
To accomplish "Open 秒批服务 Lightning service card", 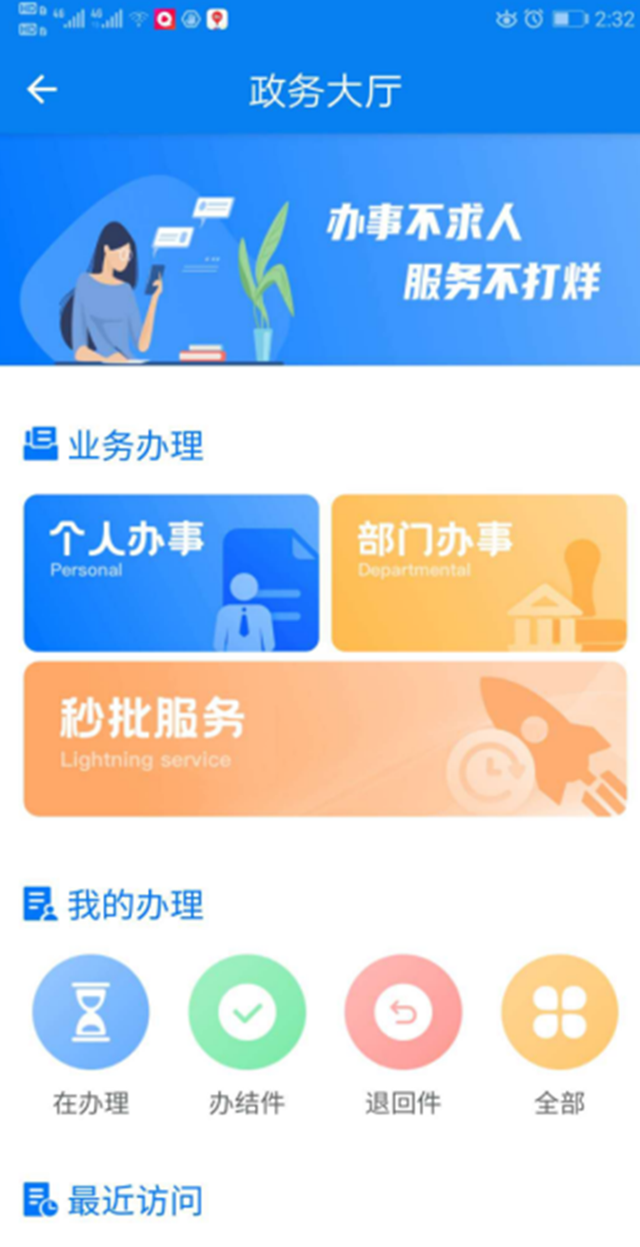I will point(325,739).
